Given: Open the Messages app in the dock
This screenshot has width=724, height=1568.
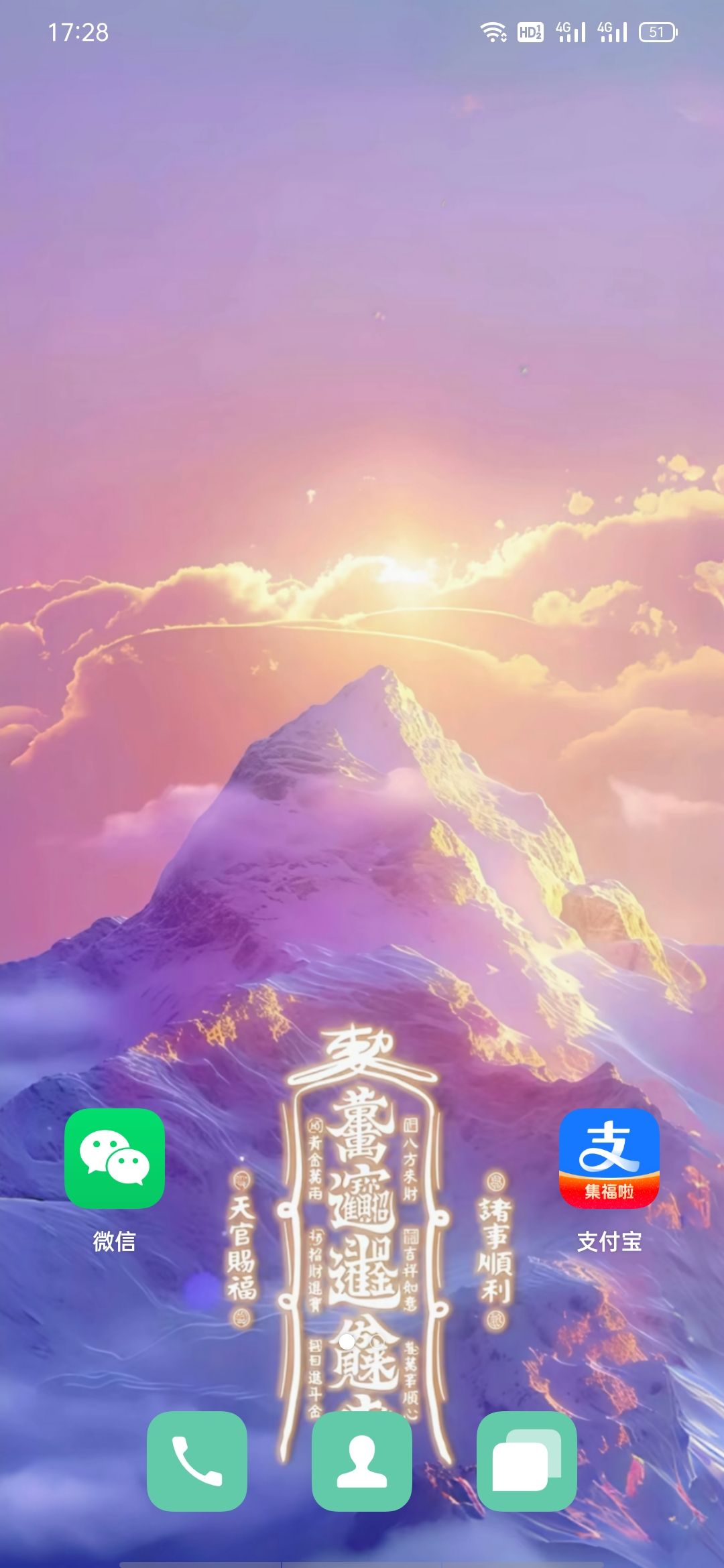Looking at the screenshot, I should coord(527,1461).
